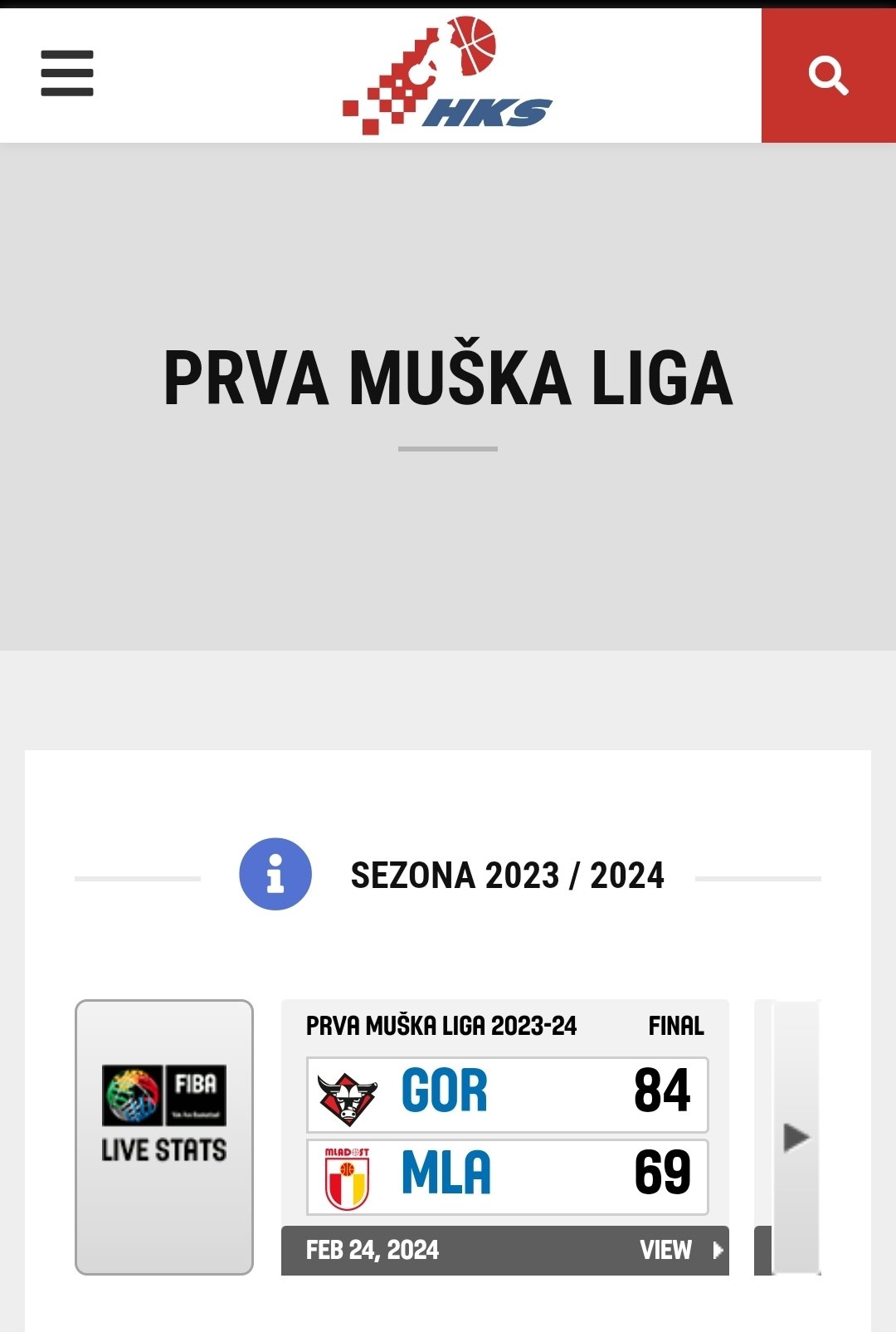Open the hamburger navigation menu
896x1332 pixels.
coord(67,73)
